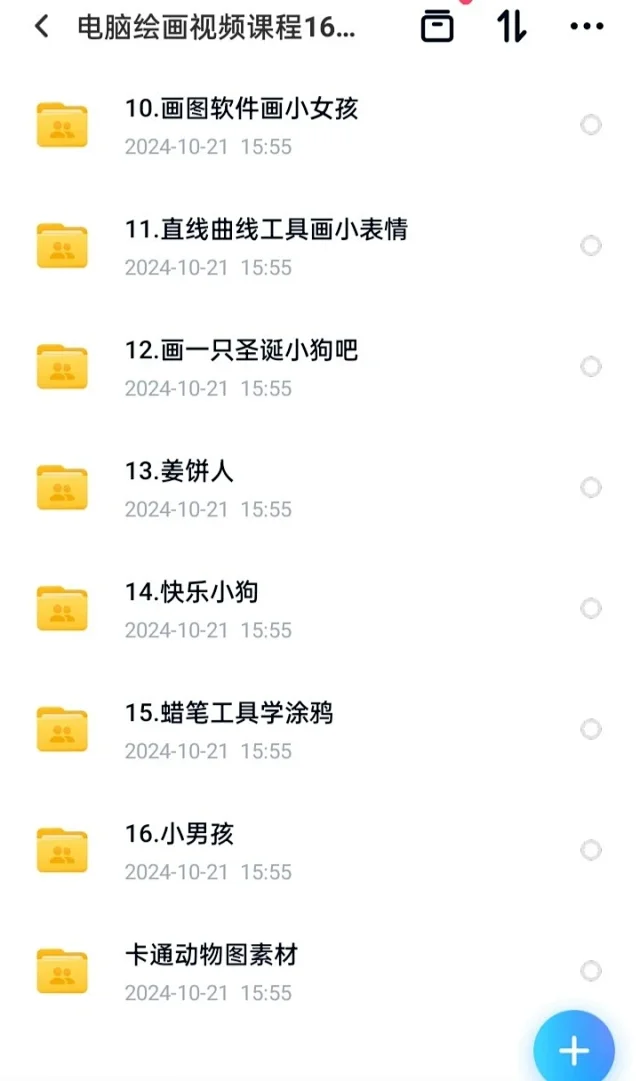Open folder 10.画图软件画小女孩

303,125
